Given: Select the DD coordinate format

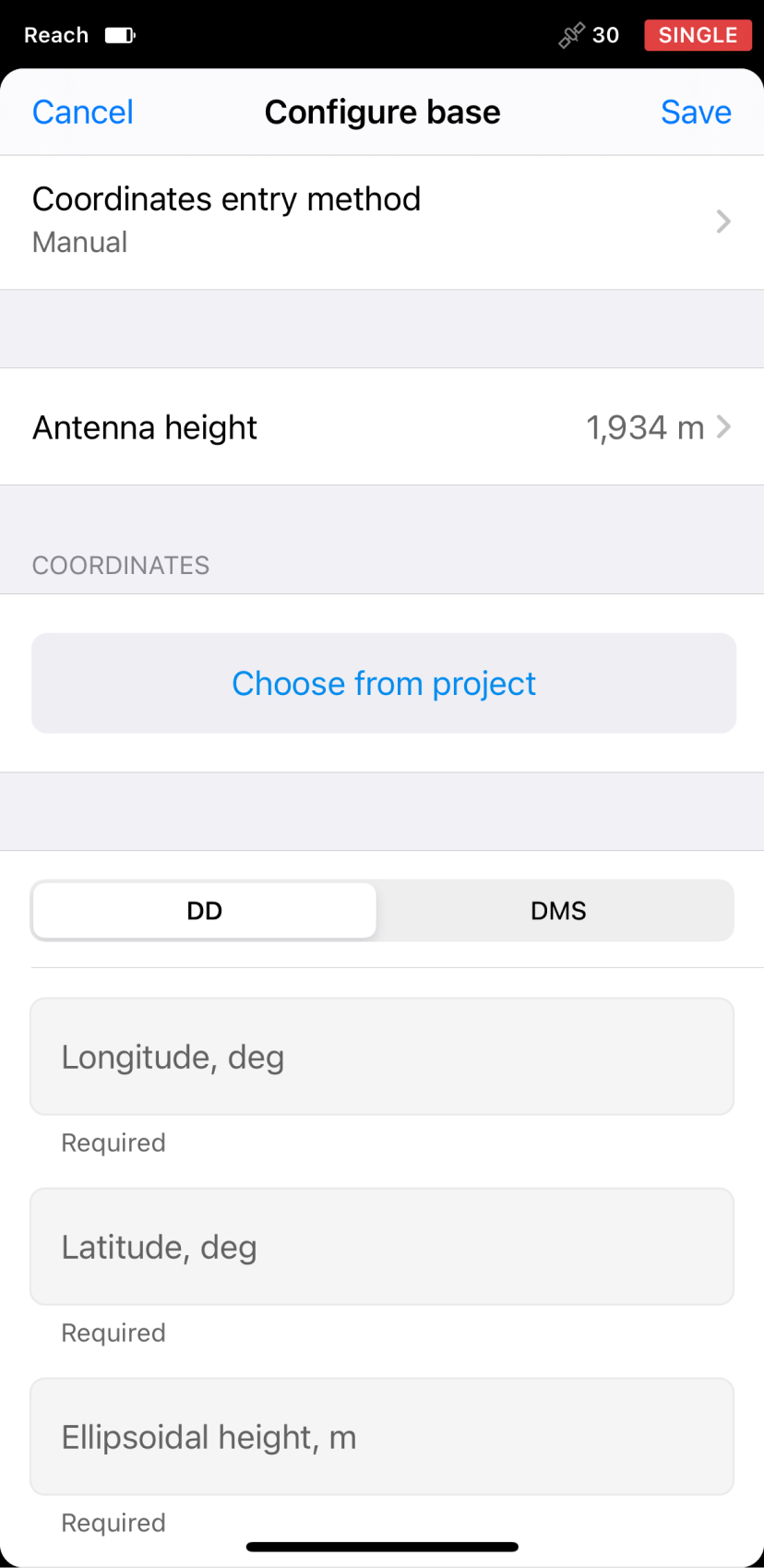Looking at the screenshot, I should point(203,910).
